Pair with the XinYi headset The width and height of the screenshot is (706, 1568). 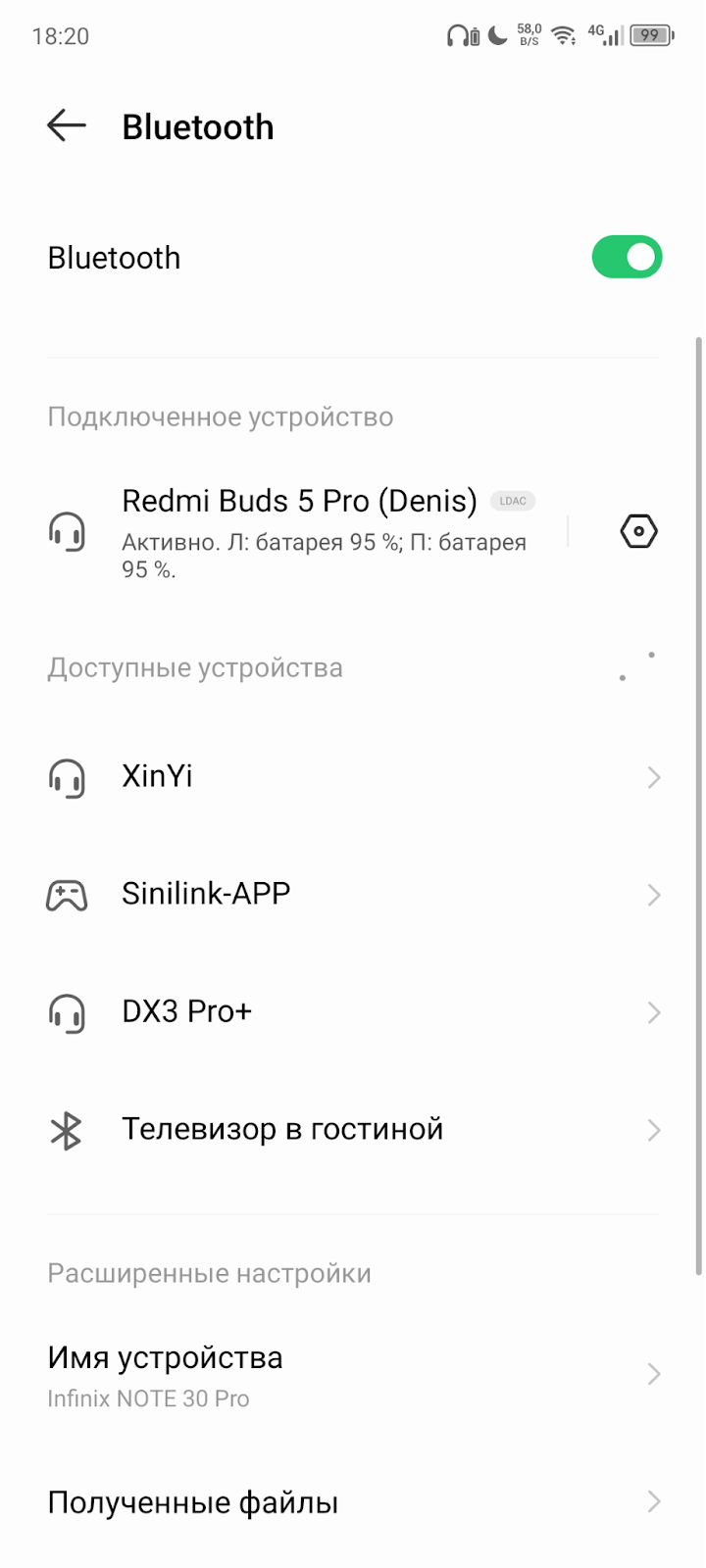[x=353, y=777]
